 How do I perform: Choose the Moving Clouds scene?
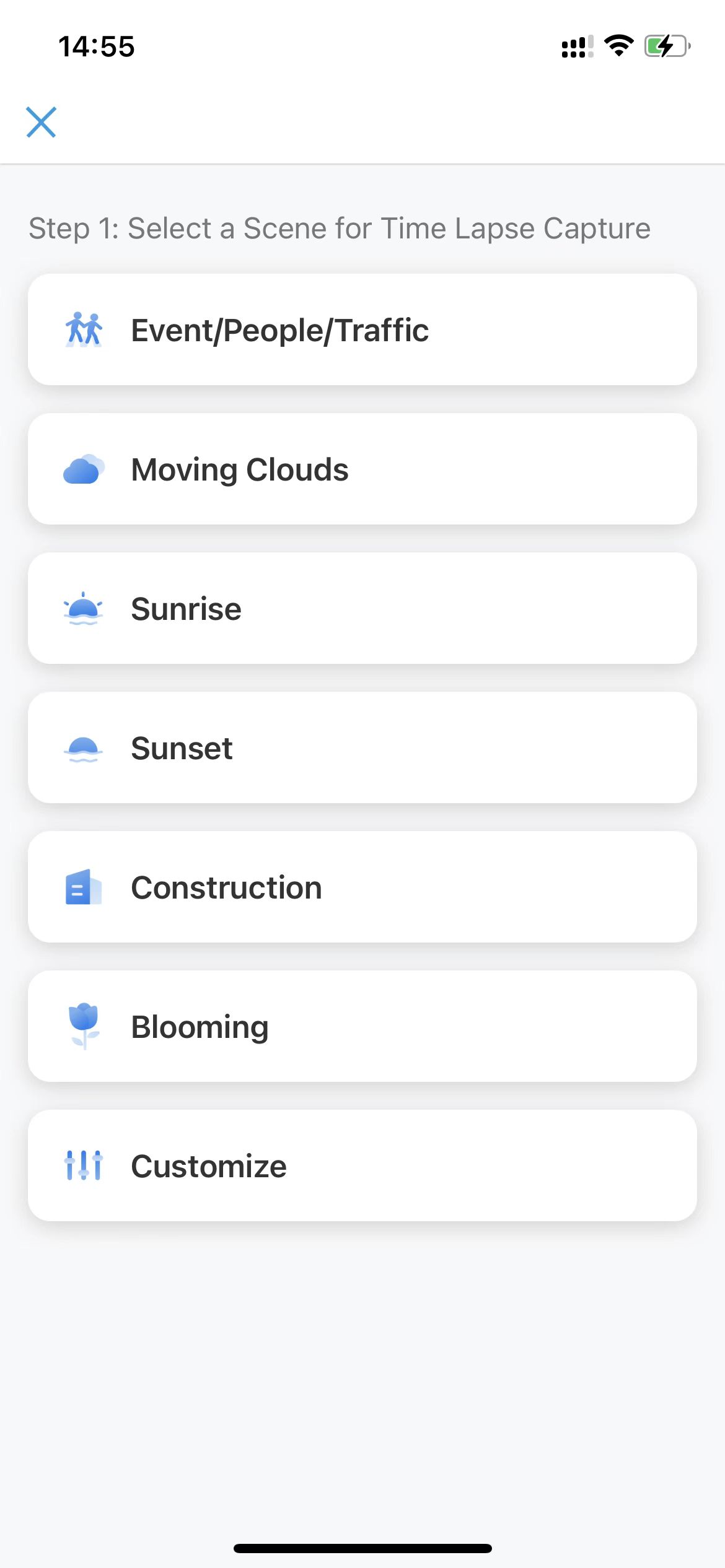coord(362,469)
